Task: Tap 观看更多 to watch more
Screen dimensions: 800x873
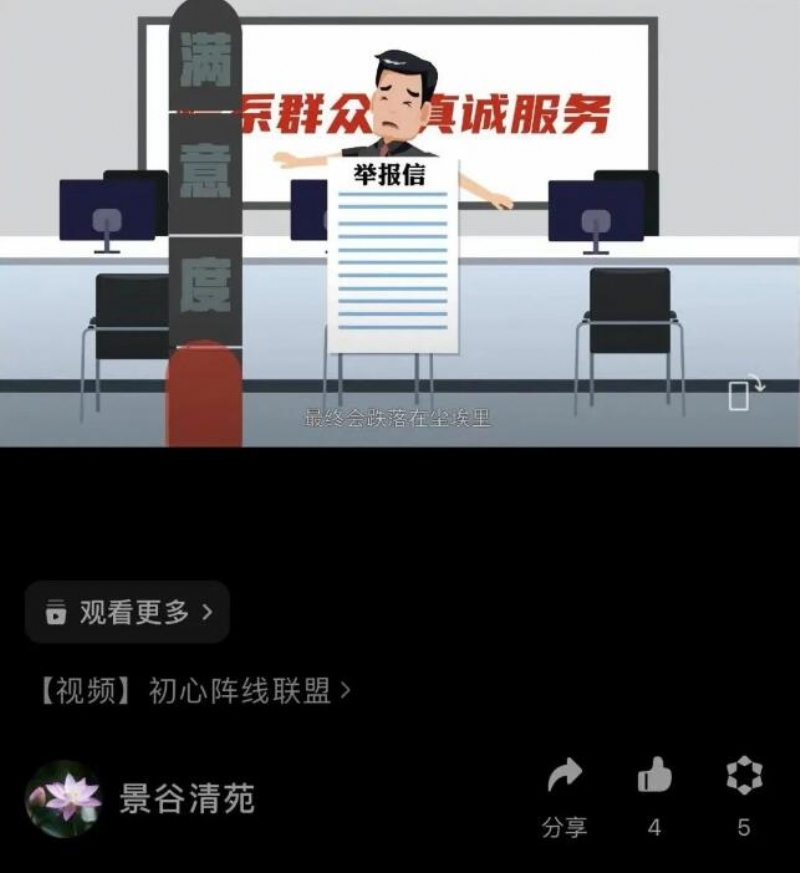Action: pyautogui.click(x=128, y=612)
